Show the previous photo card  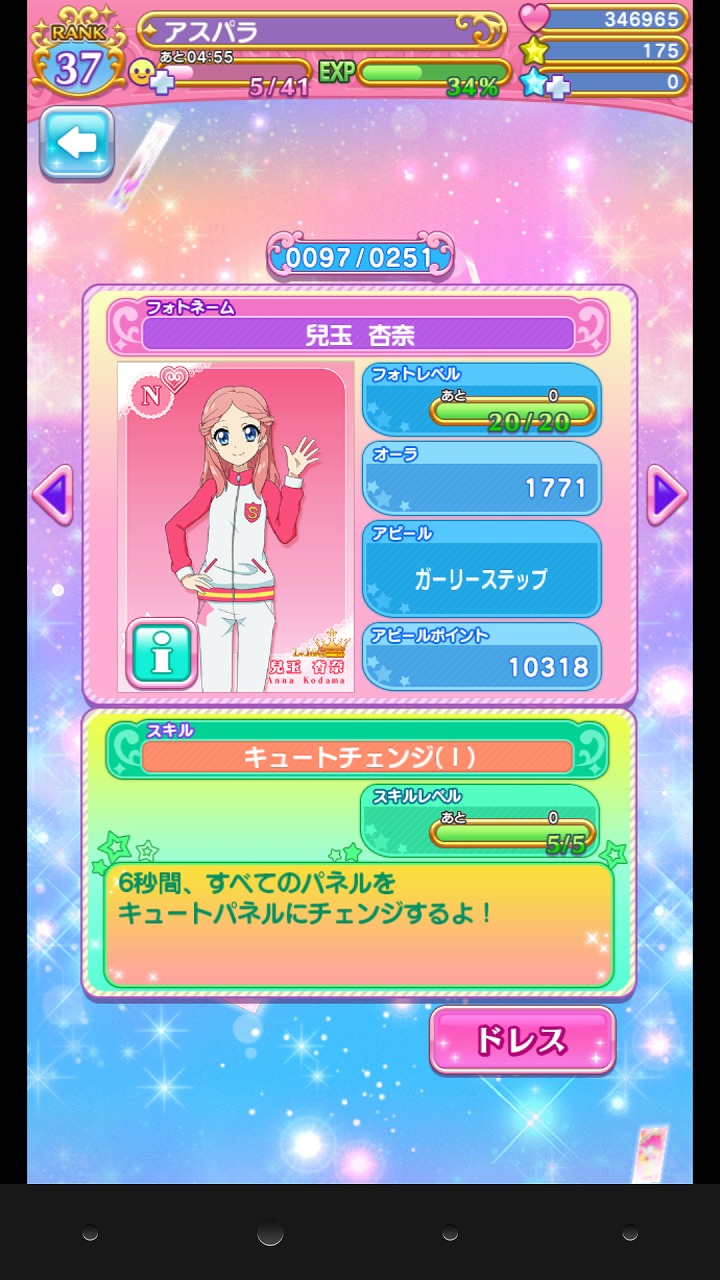click(x=52, y=494)
